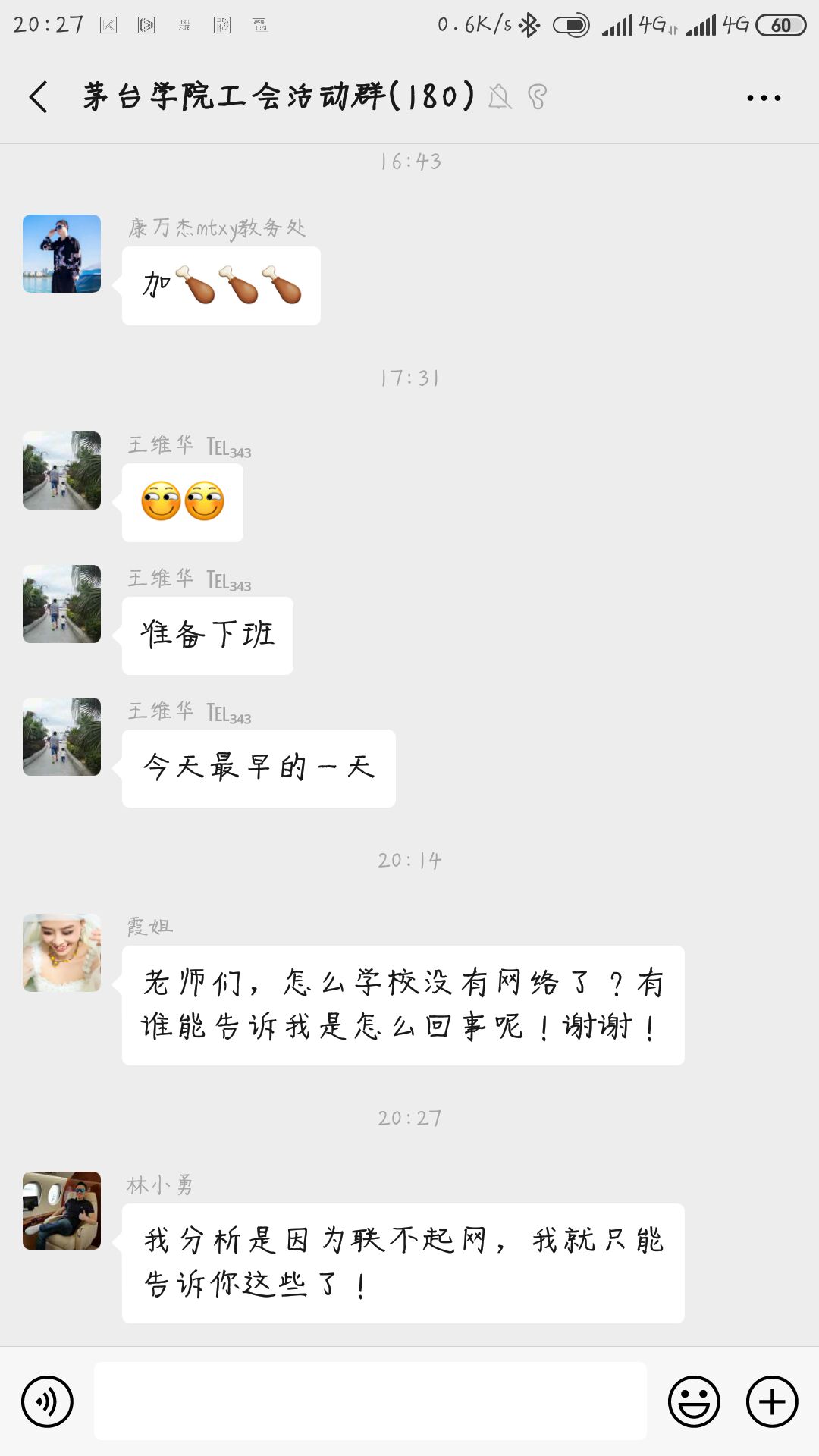The image size is (819, 1456).
Task: Switch to voice message input
Action: click(x=47, y=1401)
